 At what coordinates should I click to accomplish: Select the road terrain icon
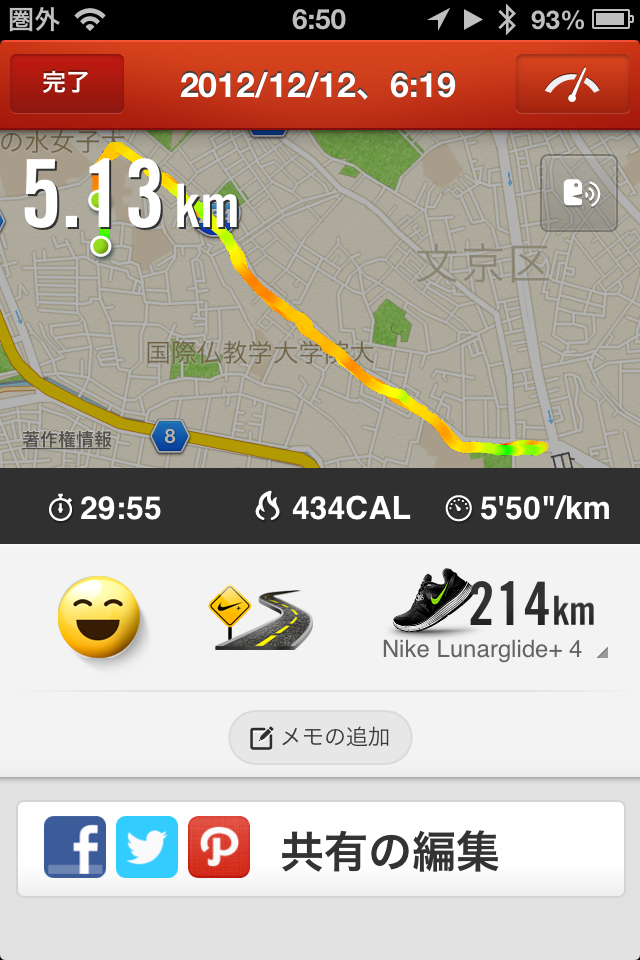click(259, 619)
